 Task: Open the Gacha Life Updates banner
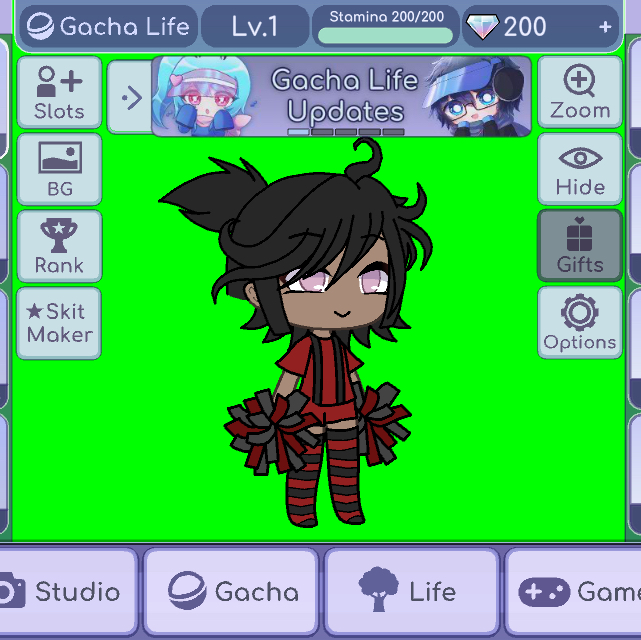pyautogui.click(x=340, y=97)
